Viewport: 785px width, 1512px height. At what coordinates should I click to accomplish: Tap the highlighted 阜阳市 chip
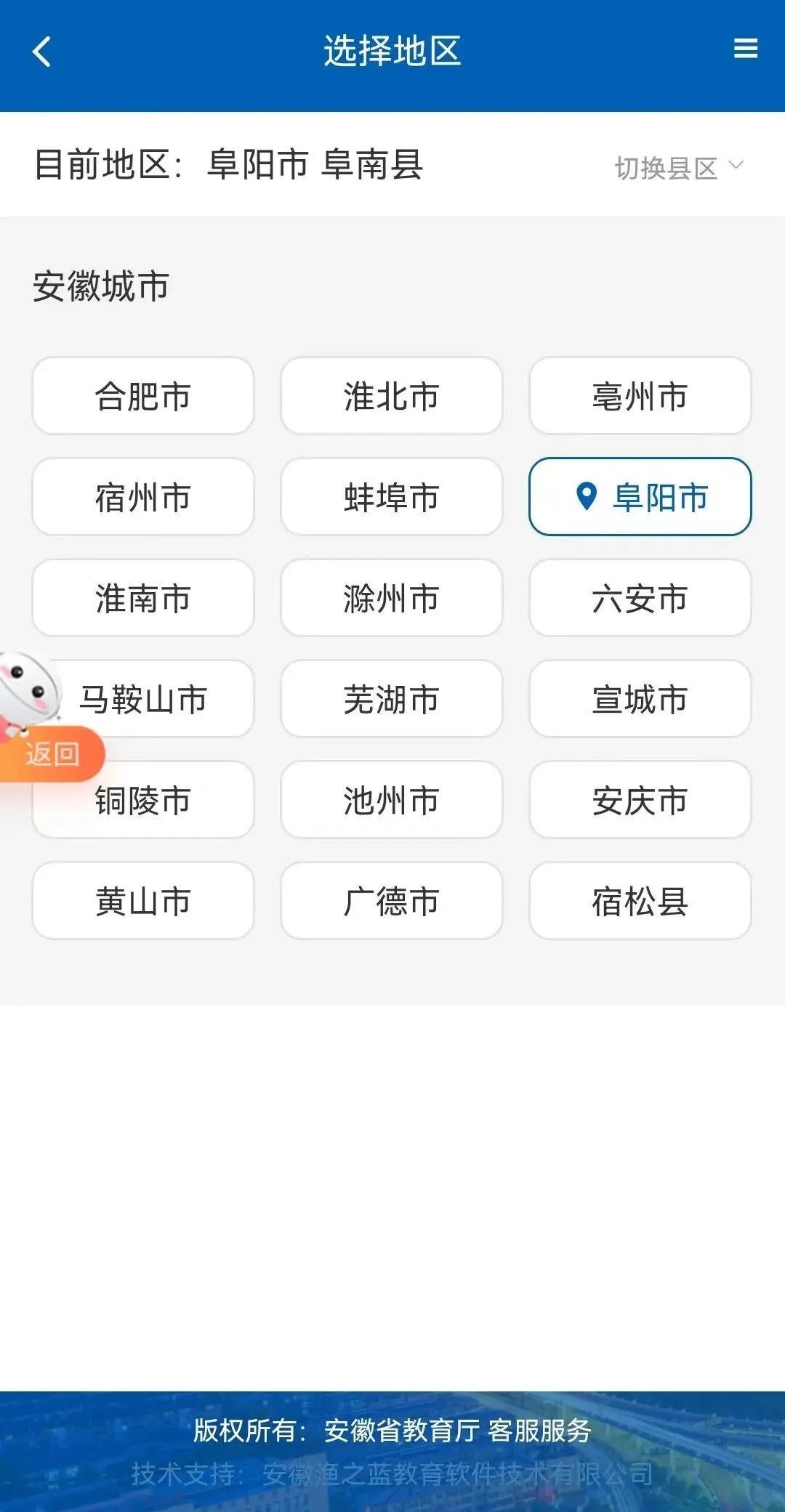[x=640, y=497]
